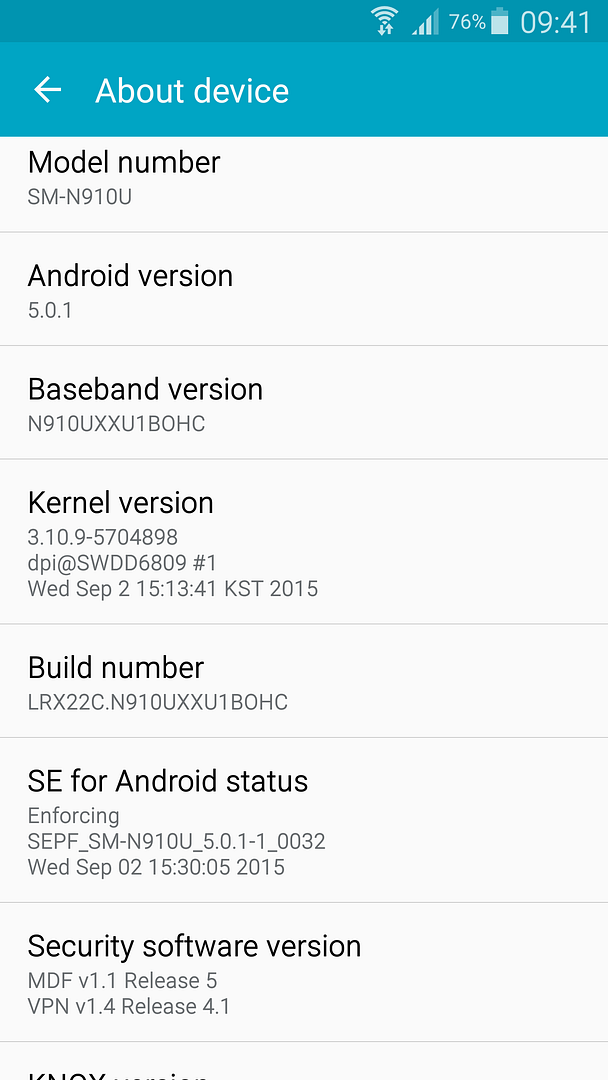The image size is (608, 1080).
Task: Tap the Android version row
Action: pos(304,289)
